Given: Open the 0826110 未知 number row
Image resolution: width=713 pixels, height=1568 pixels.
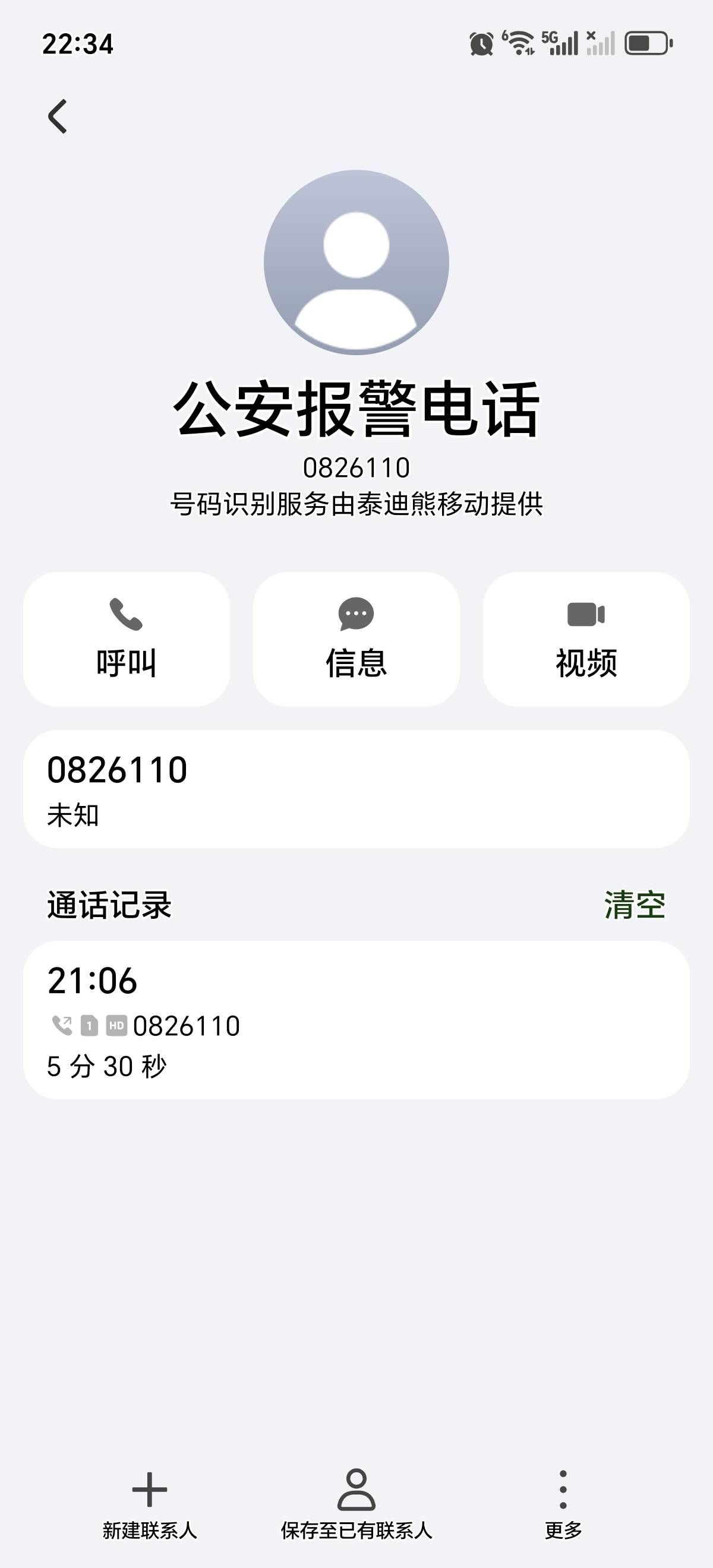Looking at the screenshot, I should click(356, 789).
